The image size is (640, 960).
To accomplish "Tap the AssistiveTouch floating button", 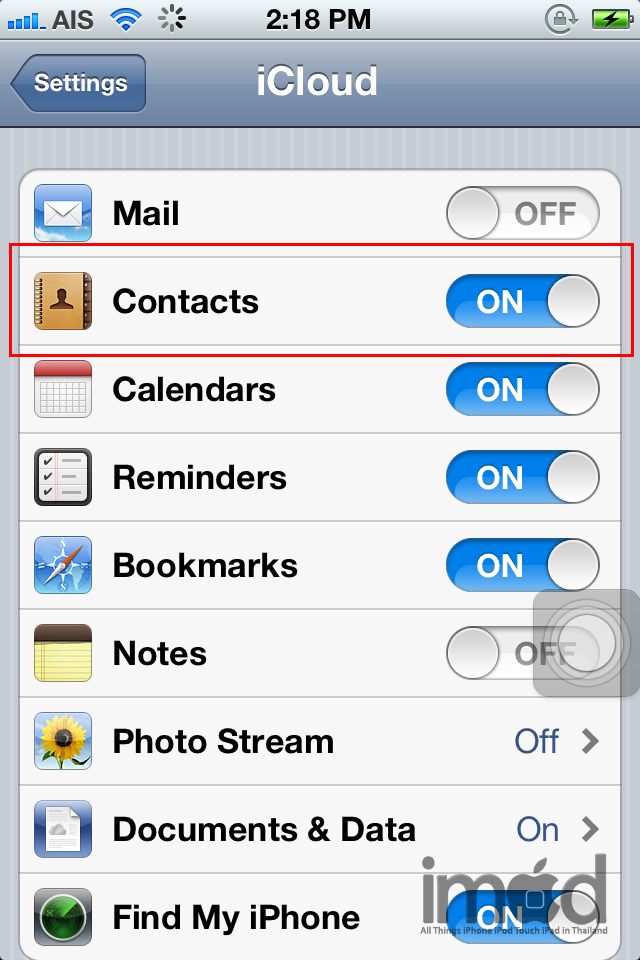I will click(x=587, y=642).
